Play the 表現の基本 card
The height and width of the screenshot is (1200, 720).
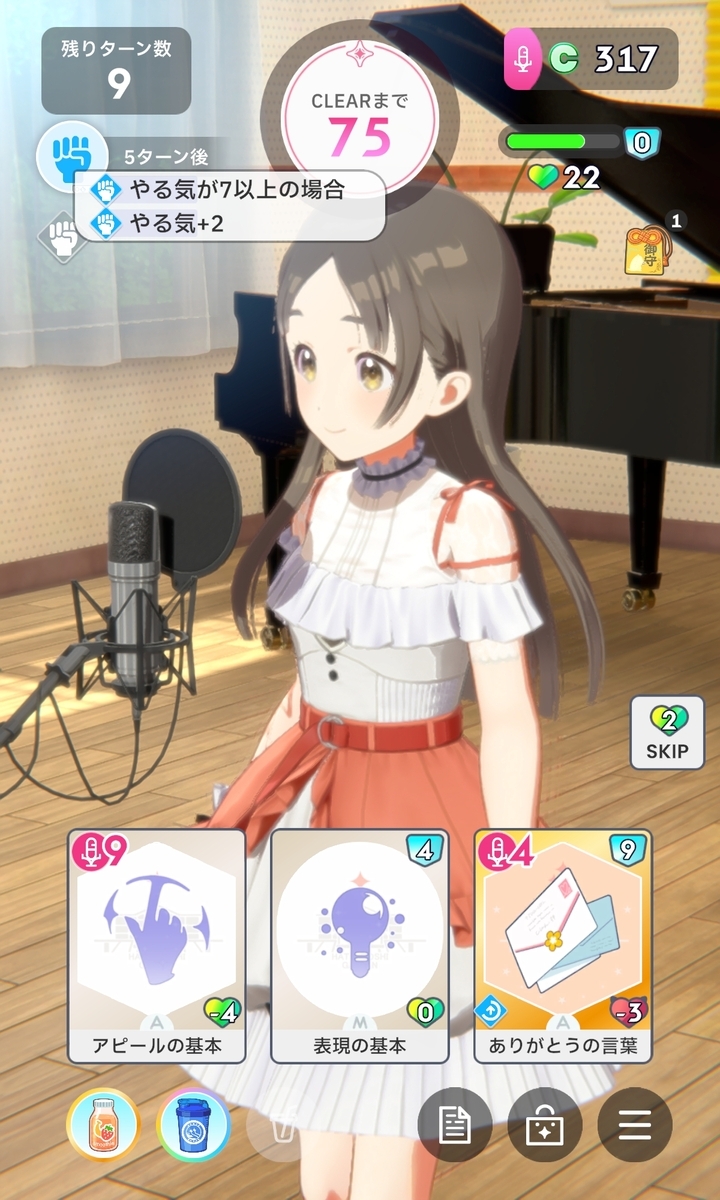(x=360, y=946)
